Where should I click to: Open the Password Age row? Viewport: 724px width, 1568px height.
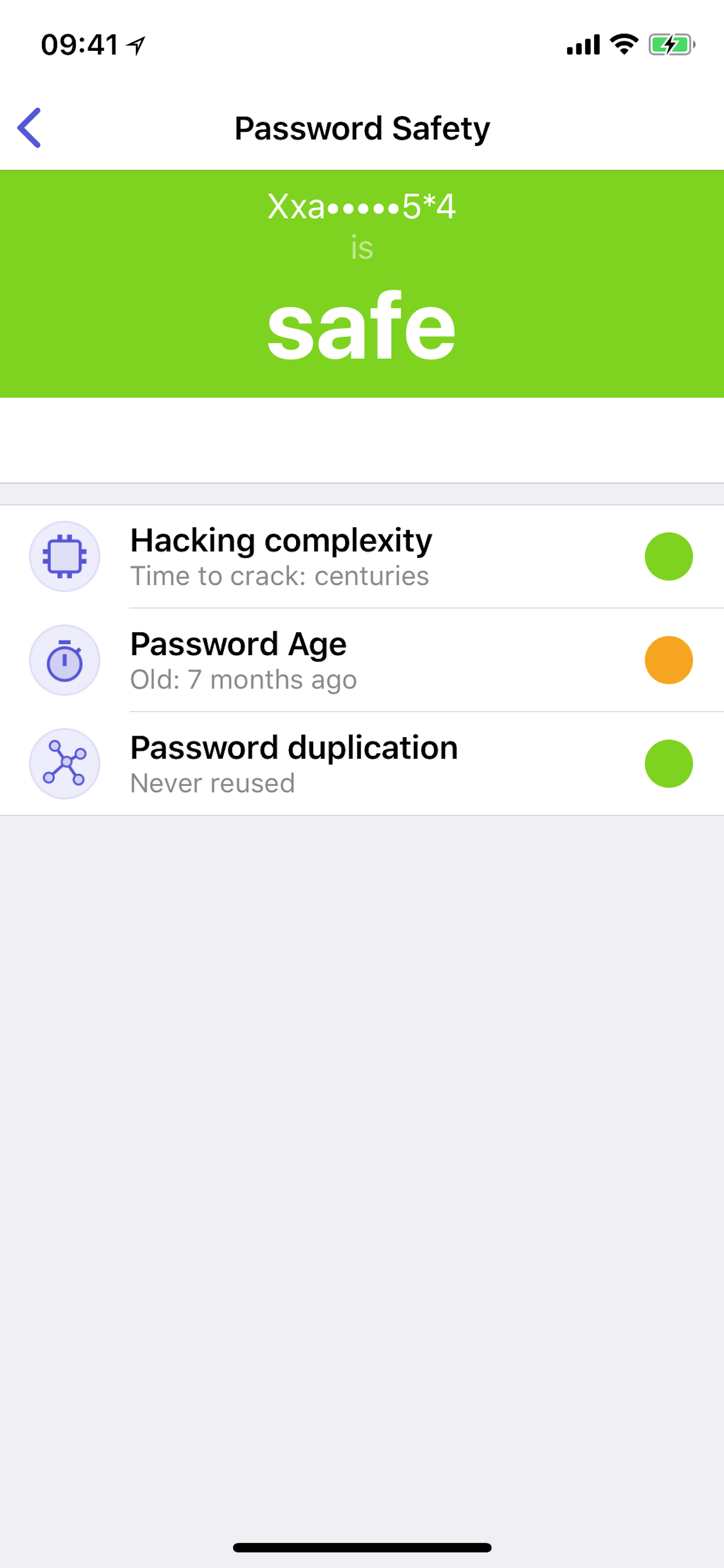(x=362, y=660)
